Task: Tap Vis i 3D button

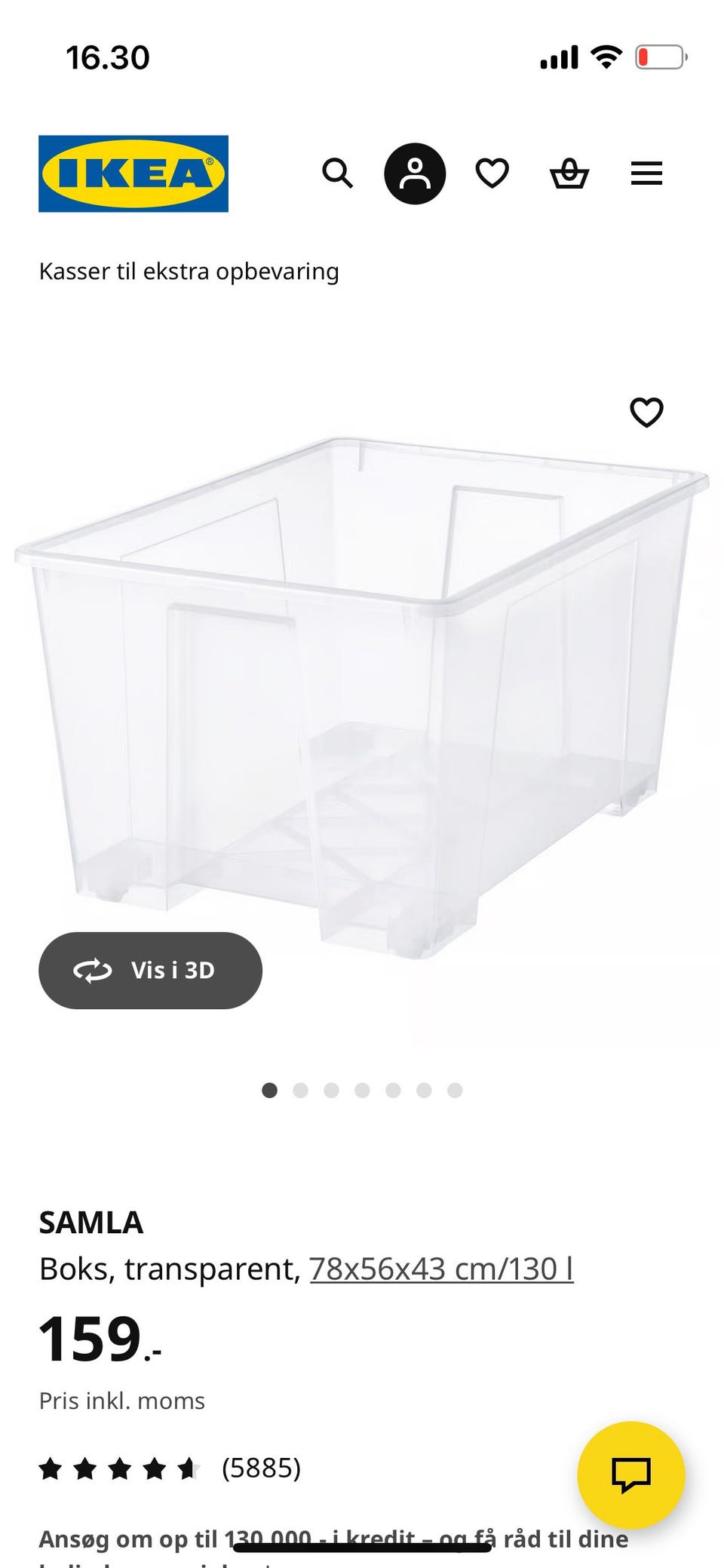Action: 150,970
